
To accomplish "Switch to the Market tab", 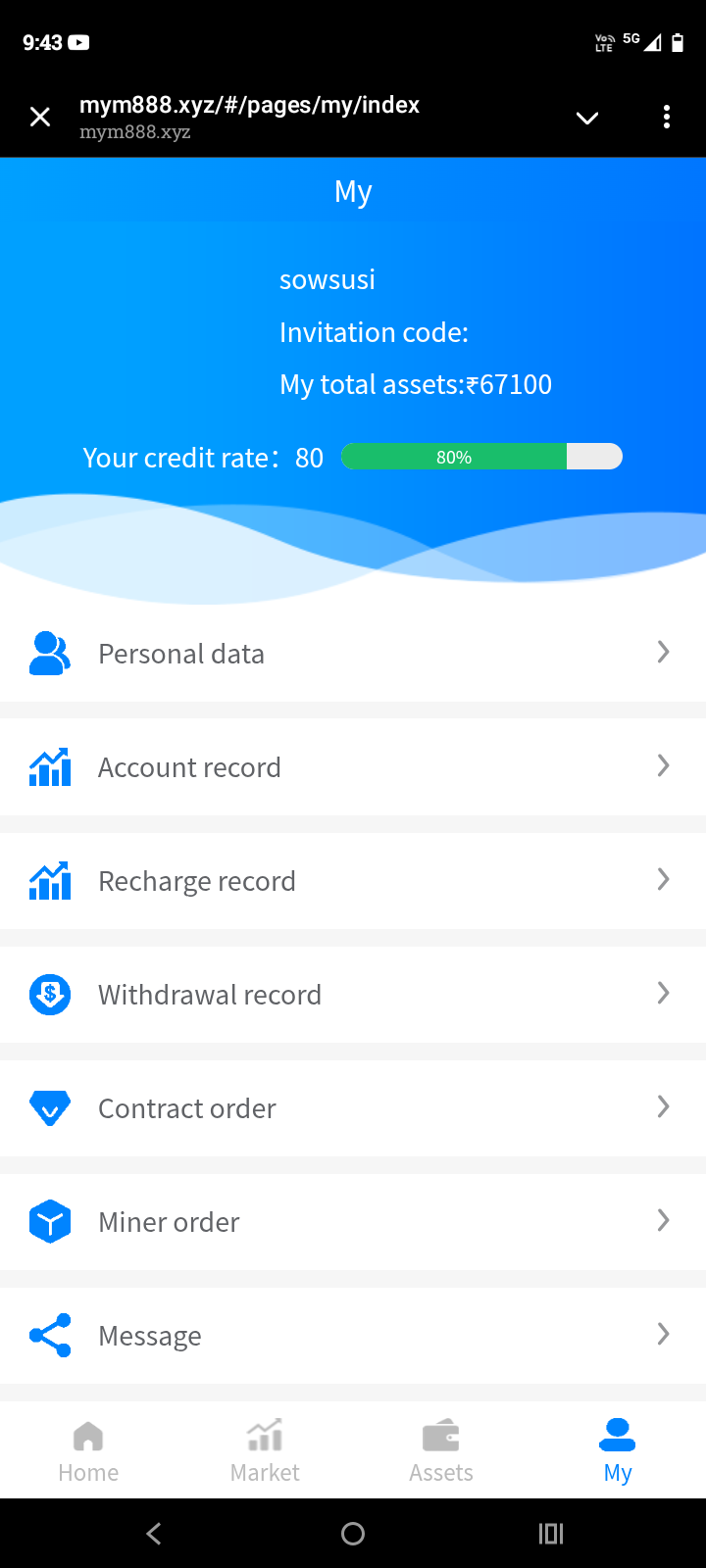I will (265, 1451).
